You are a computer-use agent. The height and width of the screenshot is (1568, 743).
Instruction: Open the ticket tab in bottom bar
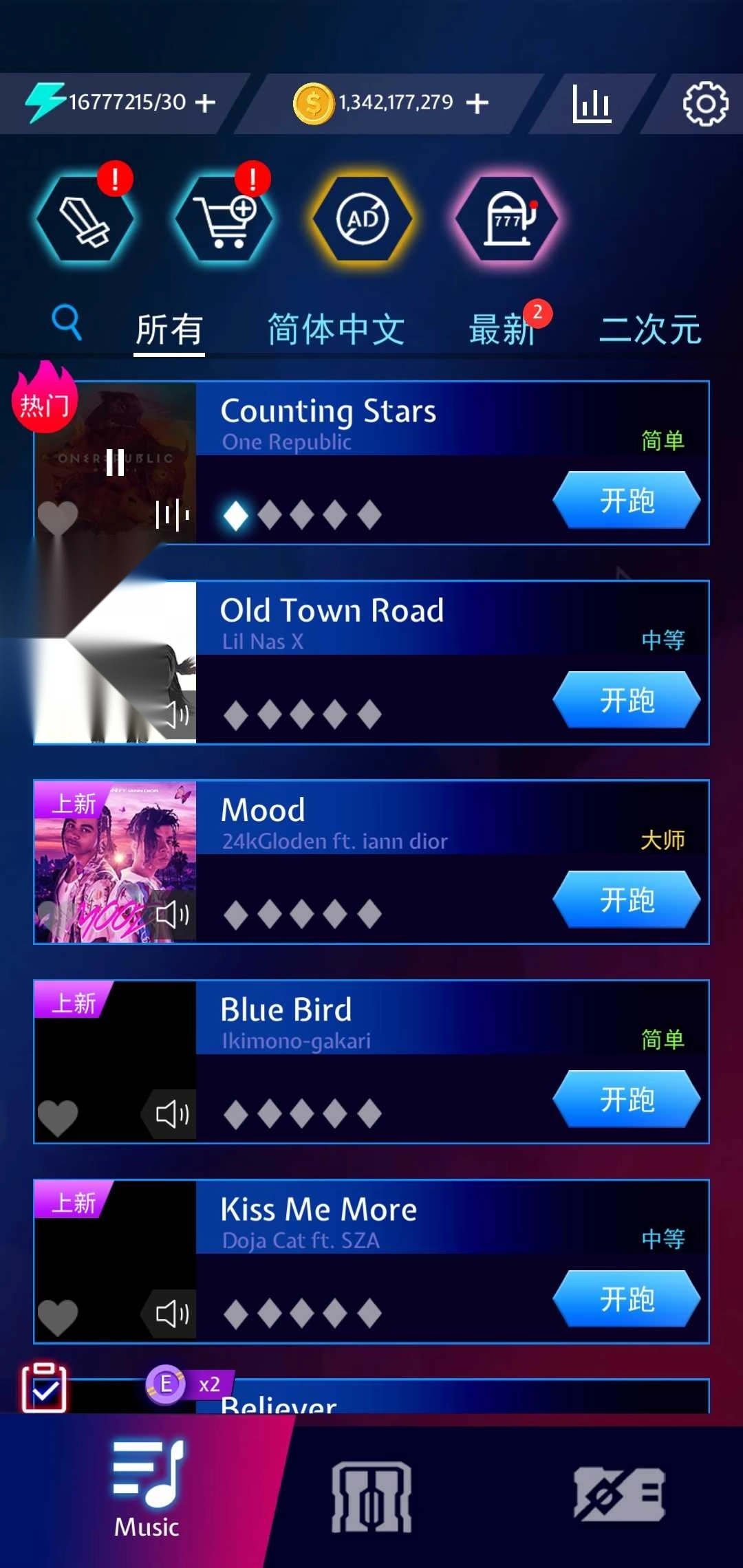point(619,1494)
